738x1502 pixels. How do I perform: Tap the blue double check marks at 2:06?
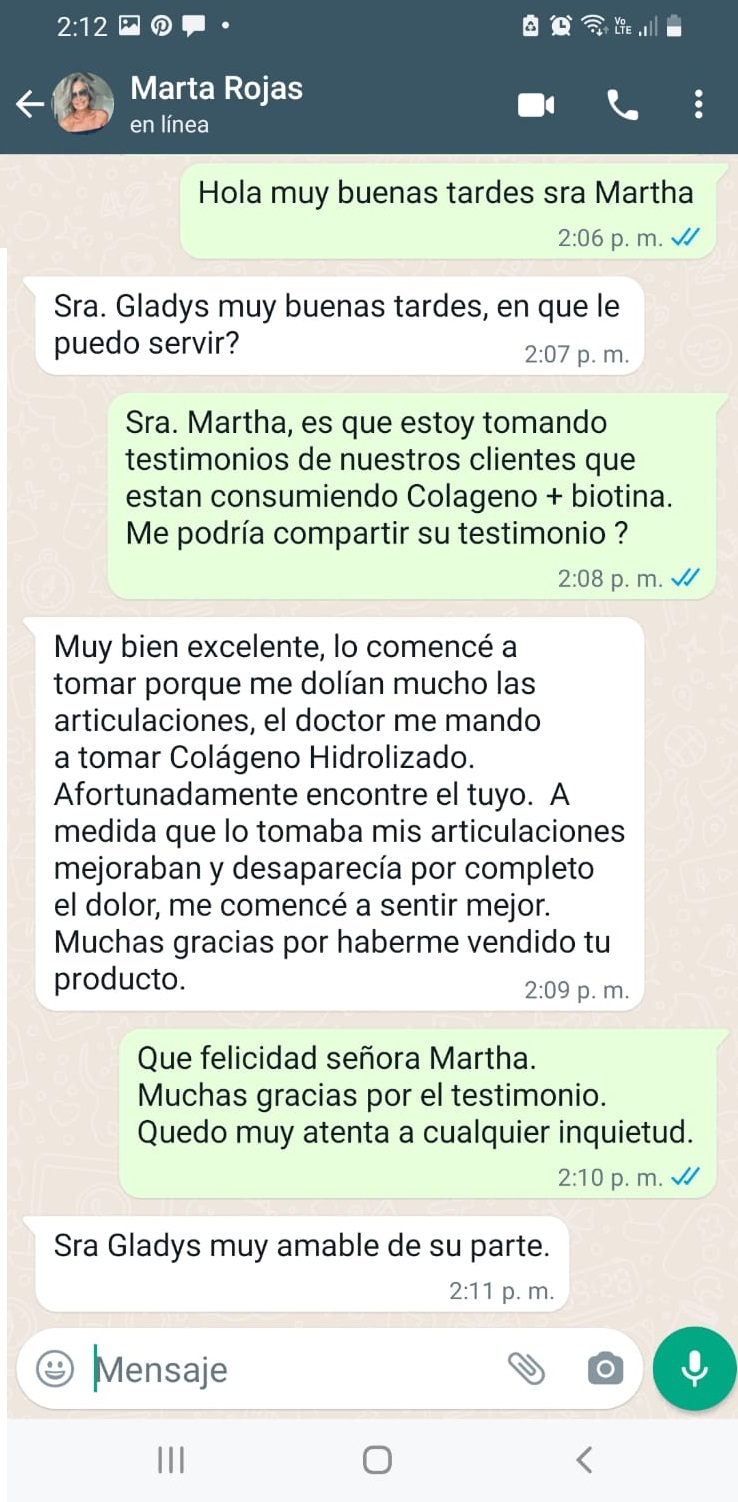coord(682,238)
